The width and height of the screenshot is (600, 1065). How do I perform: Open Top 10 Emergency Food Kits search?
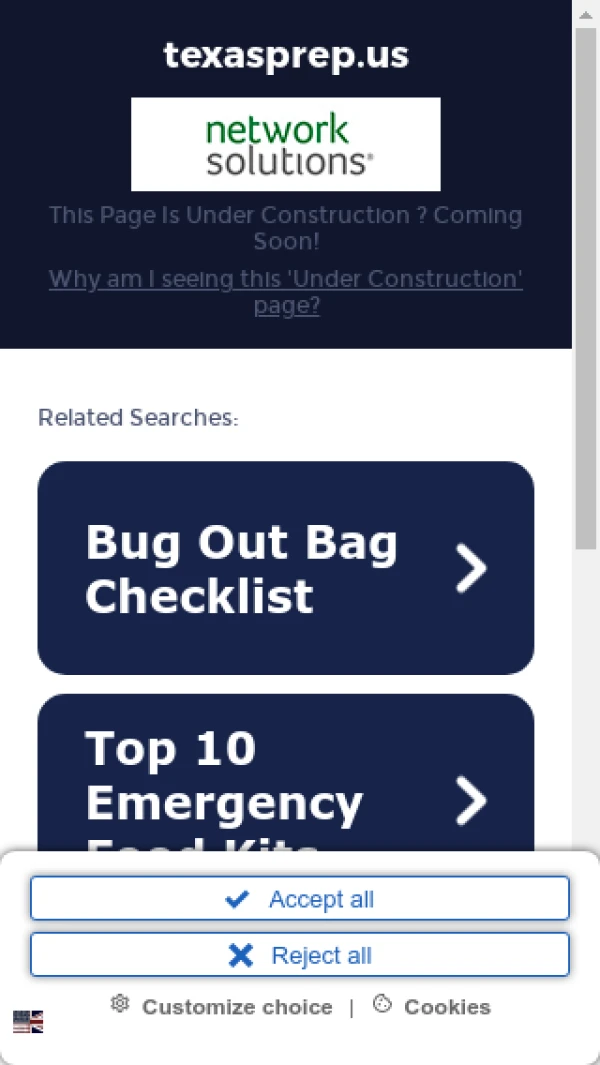[x=285, y=772]
